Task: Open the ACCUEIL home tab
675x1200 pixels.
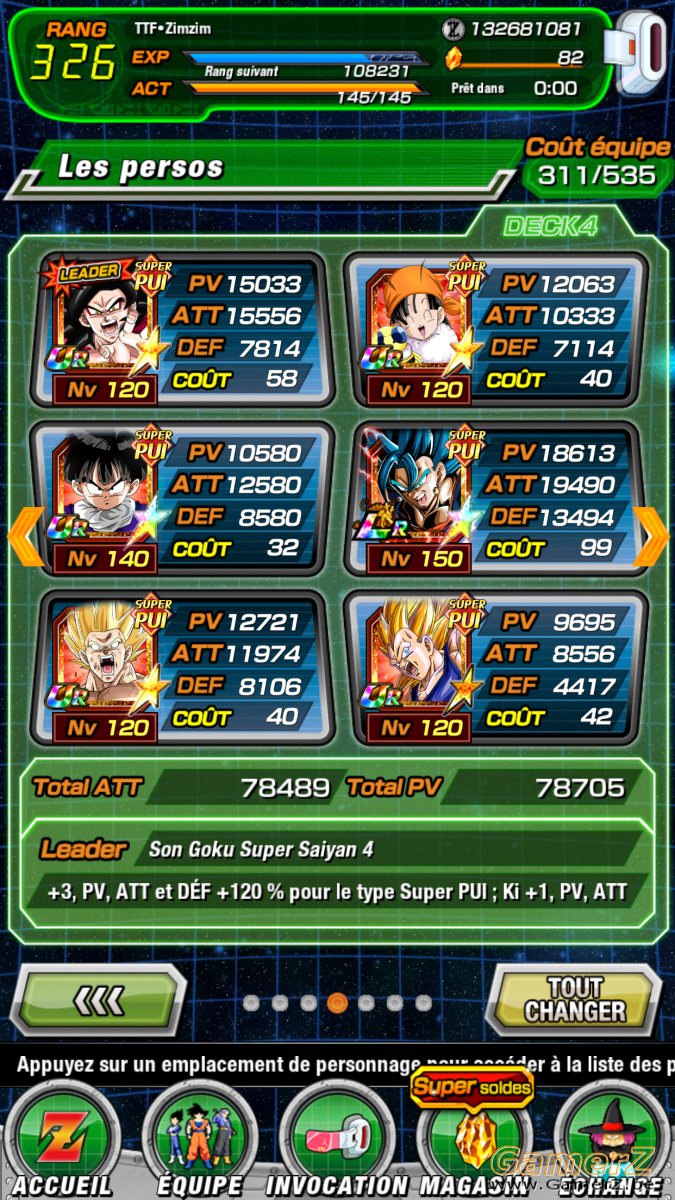Action: tap(62, 1140)
